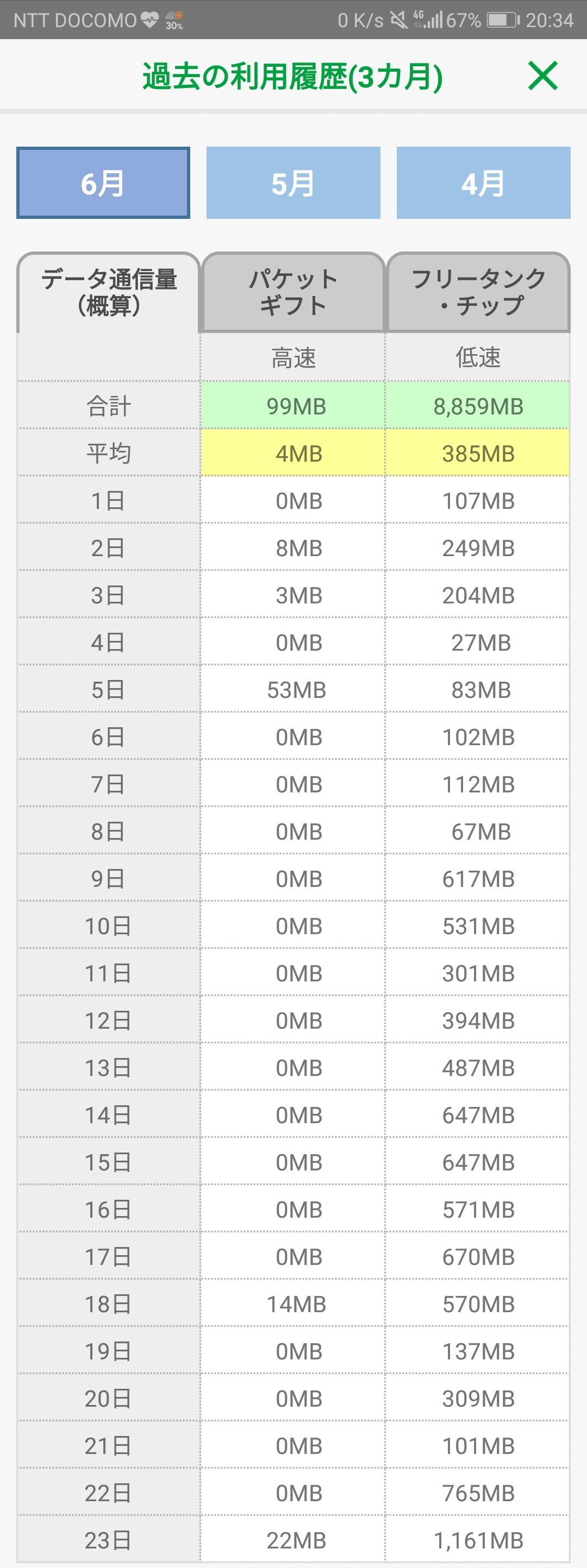Show 4月 usage history

483,182
